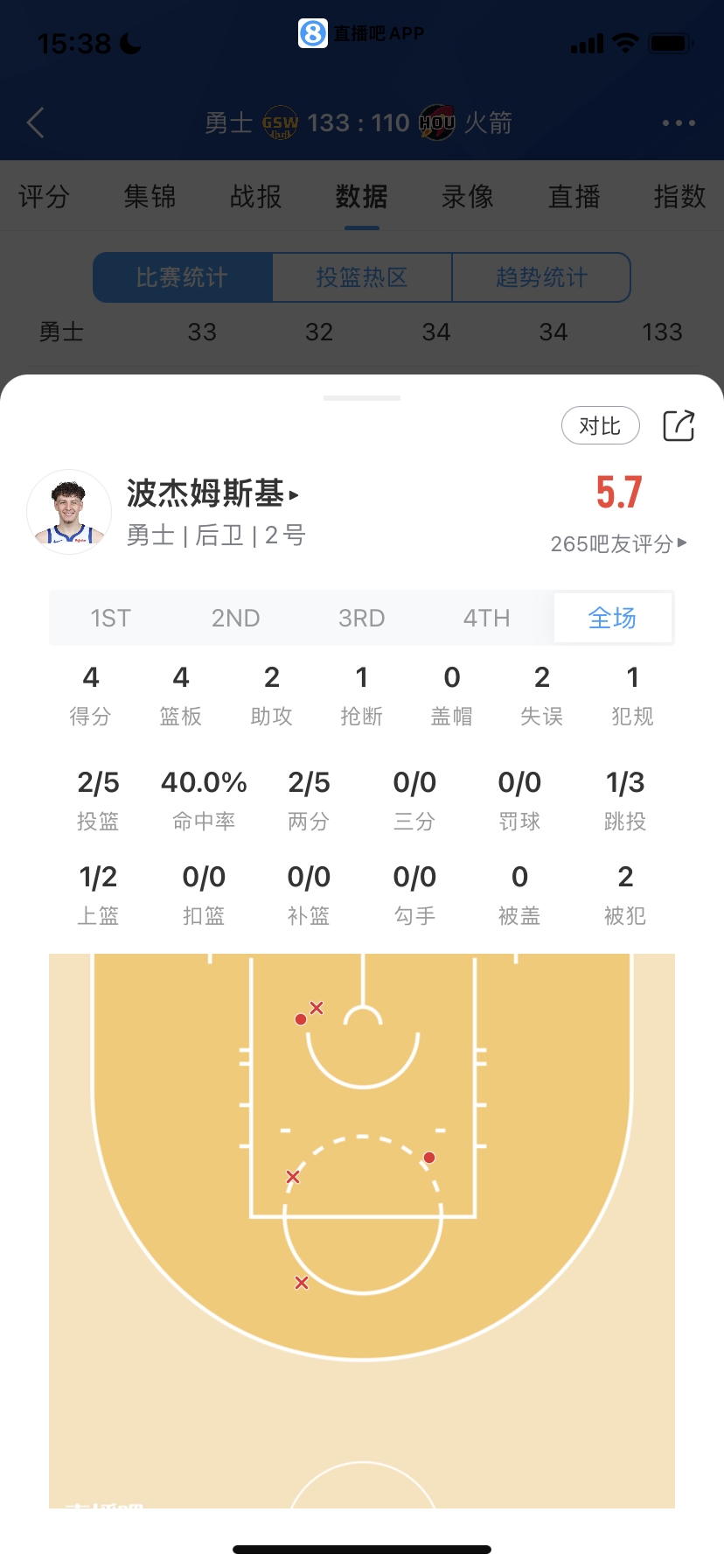Switch to the 指数 tab
Viewport: 724px width, 1568px height.
(x=679, y=196)
